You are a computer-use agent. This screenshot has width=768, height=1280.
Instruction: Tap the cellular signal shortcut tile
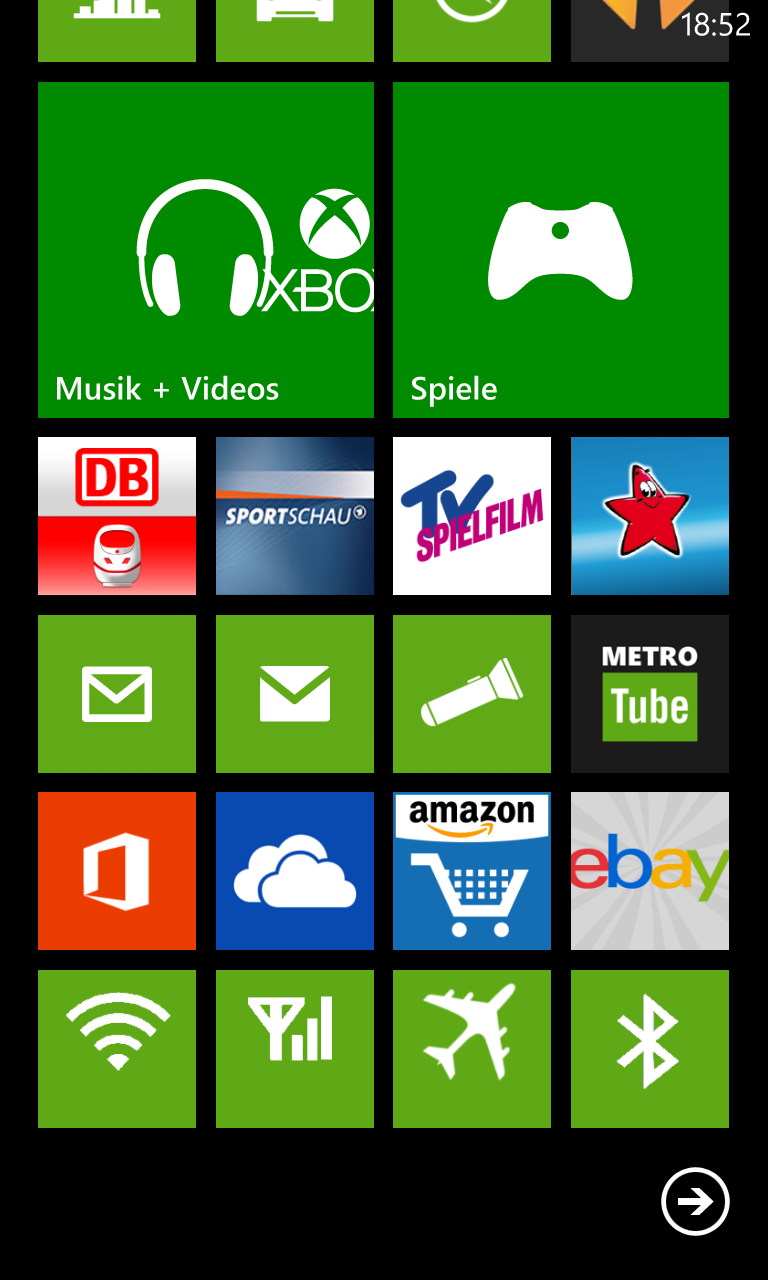(x=295, y=1049)
